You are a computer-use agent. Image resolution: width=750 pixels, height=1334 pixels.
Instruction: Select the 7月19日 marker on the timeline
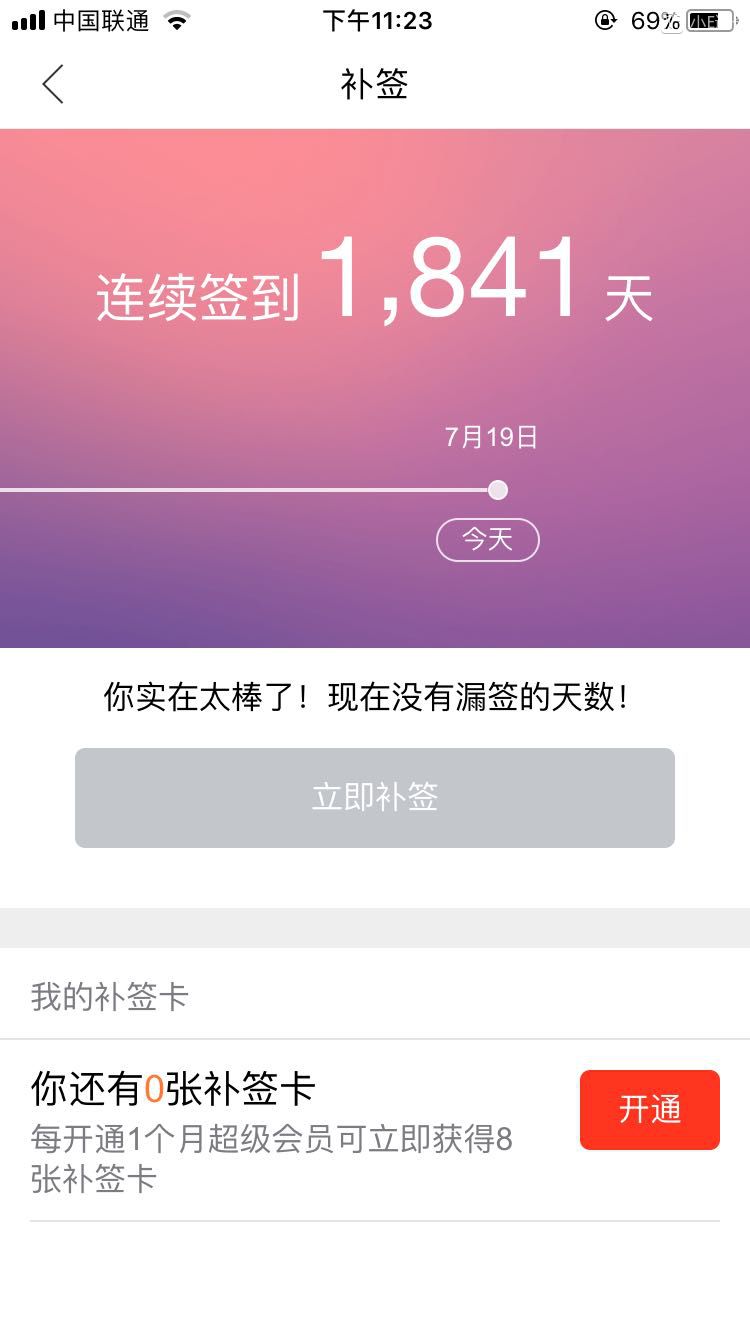[x=498, y=490]
